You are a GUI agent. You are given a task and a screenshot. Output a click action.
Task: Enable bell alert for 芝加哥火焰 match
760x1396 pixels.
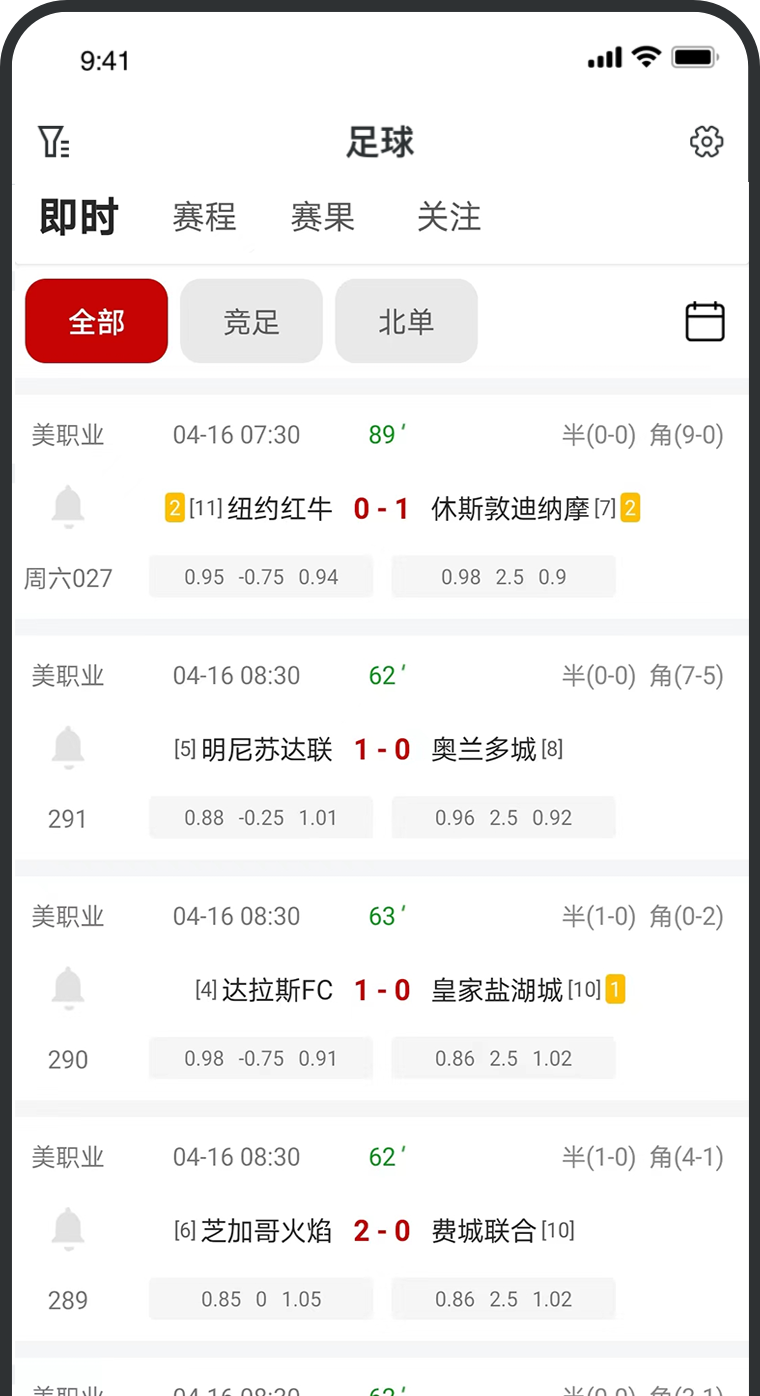(x=68, y=1230)
